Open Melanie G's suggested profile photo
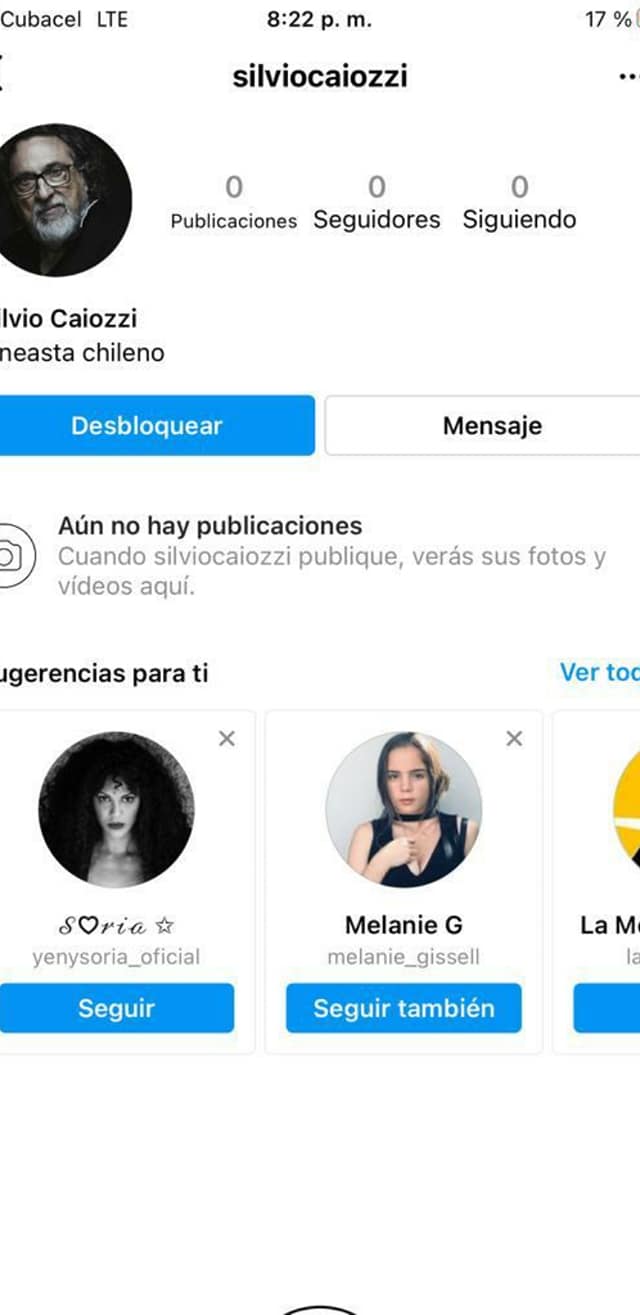The image size is (640, 1315). tap(404, 809)
